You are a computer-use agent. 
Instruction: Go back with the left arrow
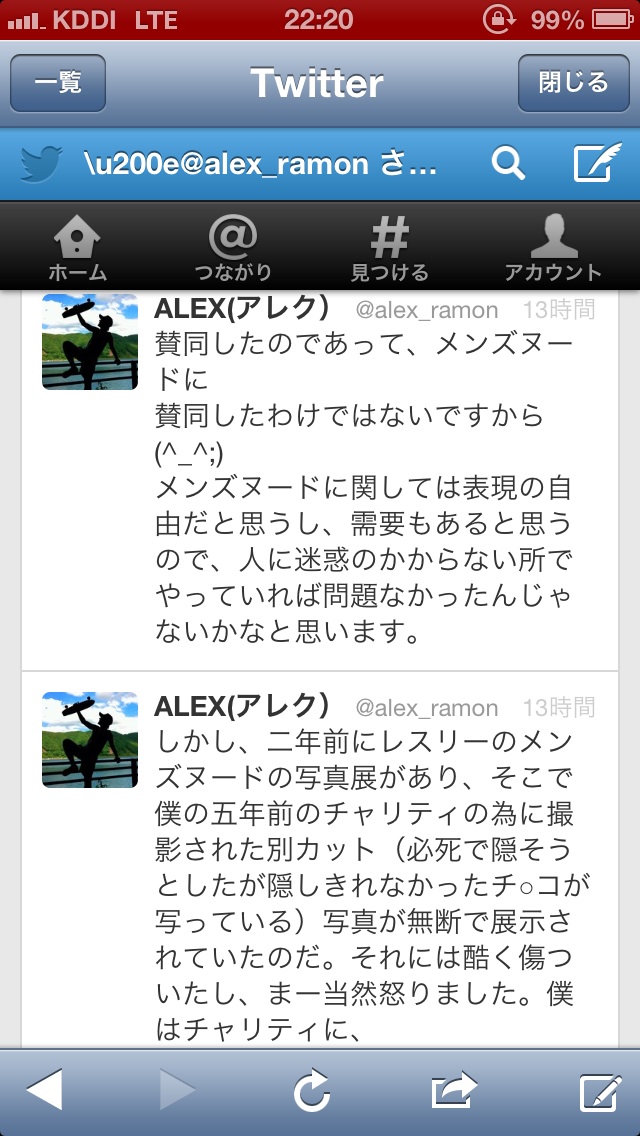coord(45,1091)
